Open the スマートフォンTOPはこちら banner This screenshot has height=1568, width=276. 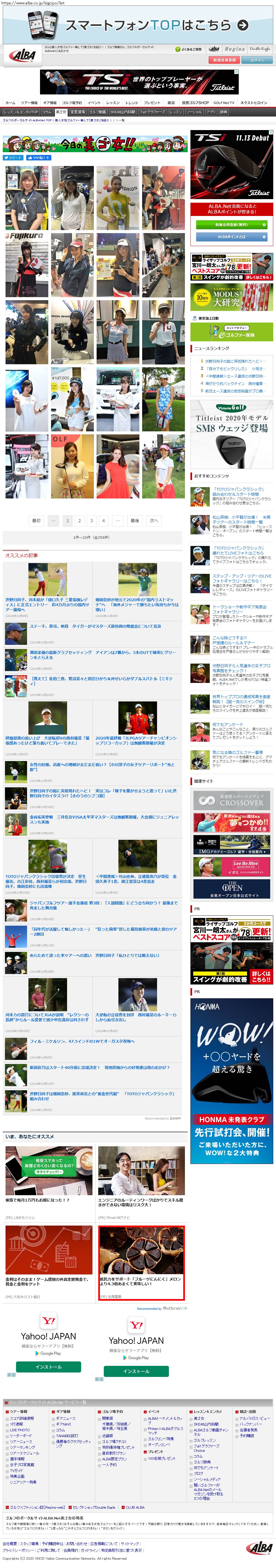(x=138, y=25)
